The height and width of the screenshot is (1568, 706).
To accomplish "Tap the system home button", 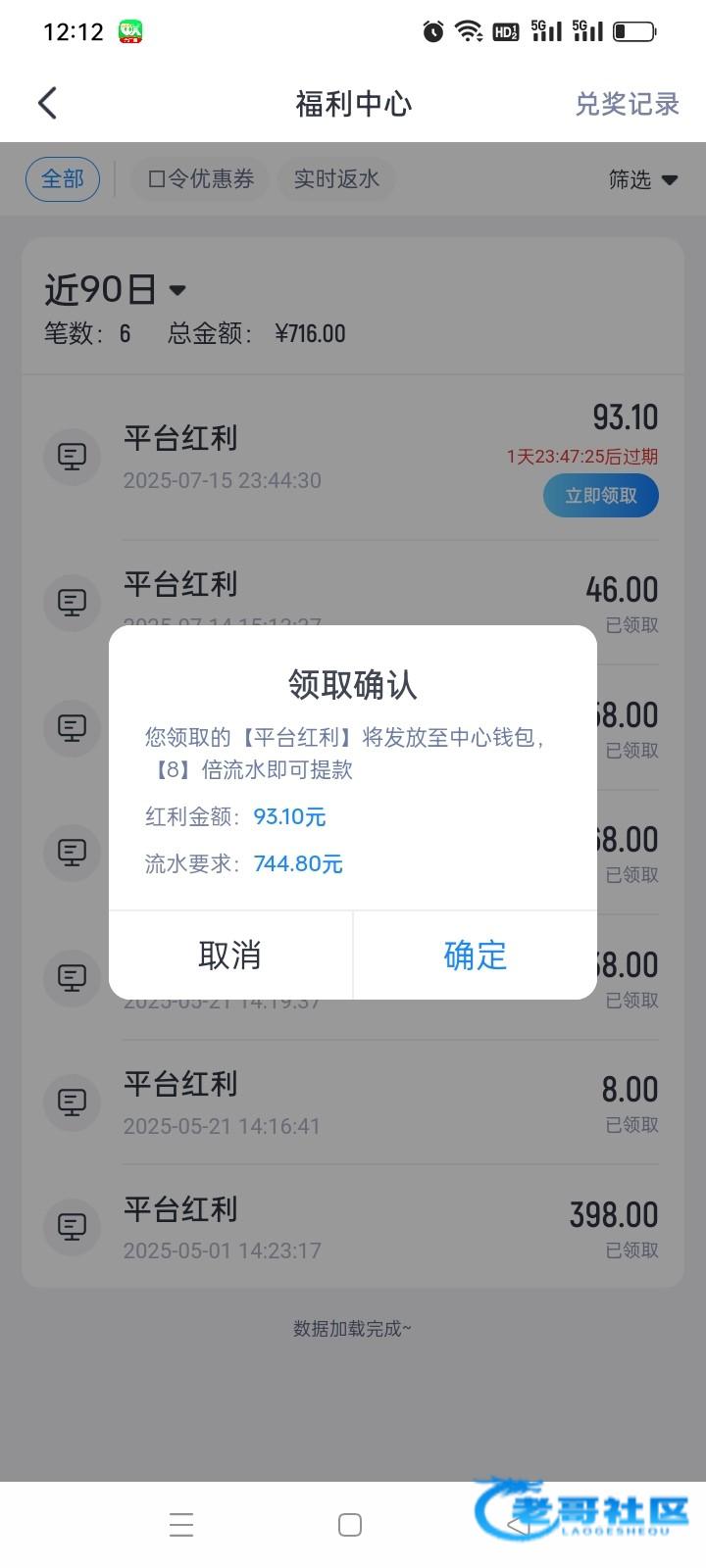I will [350, 1525].
